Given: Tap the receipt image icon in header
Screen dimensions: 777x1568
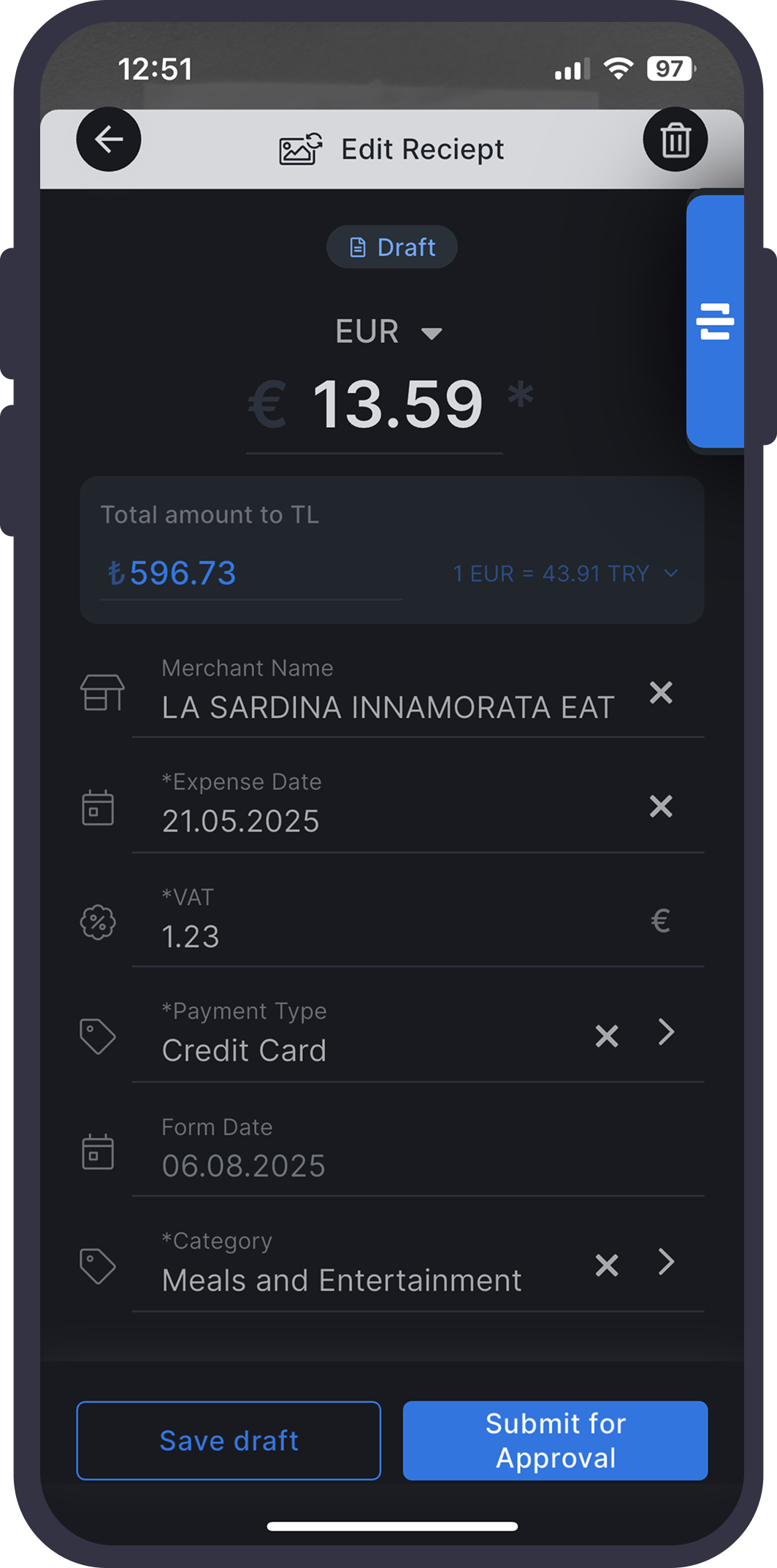Looking at the screenshot, I should coord(300,149).
